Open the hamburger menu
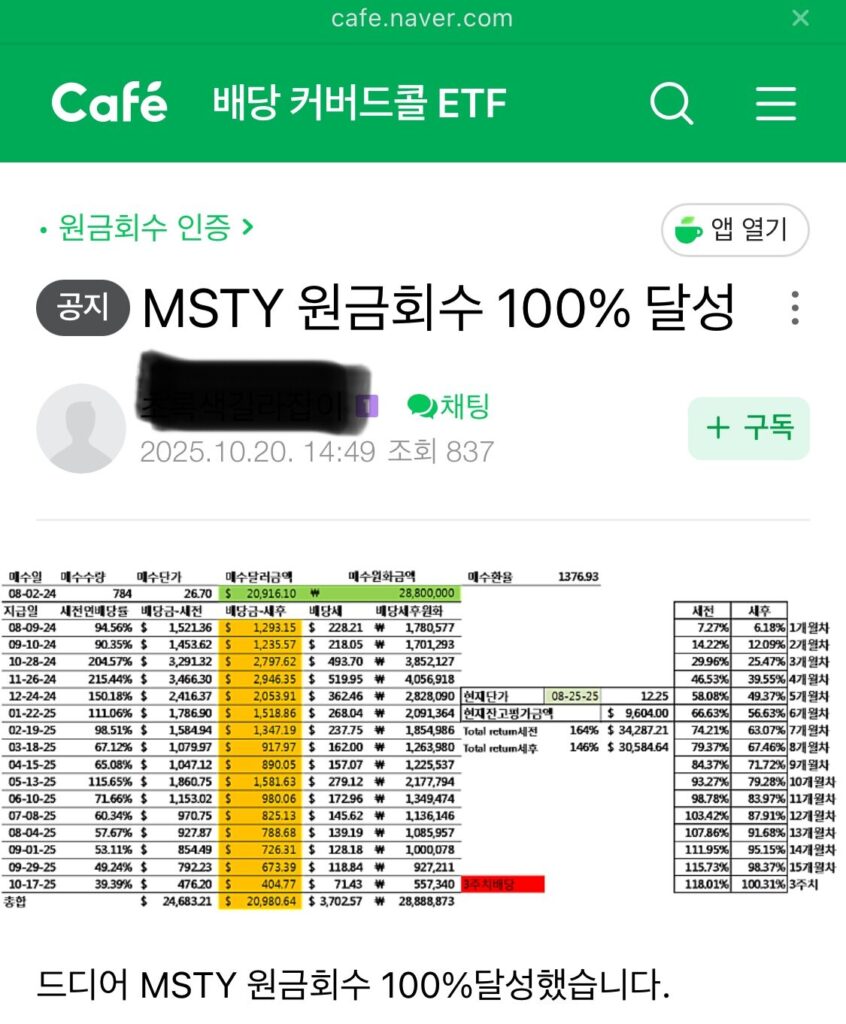The width and height of the screenshot is (846, 1024). (775, 103)
